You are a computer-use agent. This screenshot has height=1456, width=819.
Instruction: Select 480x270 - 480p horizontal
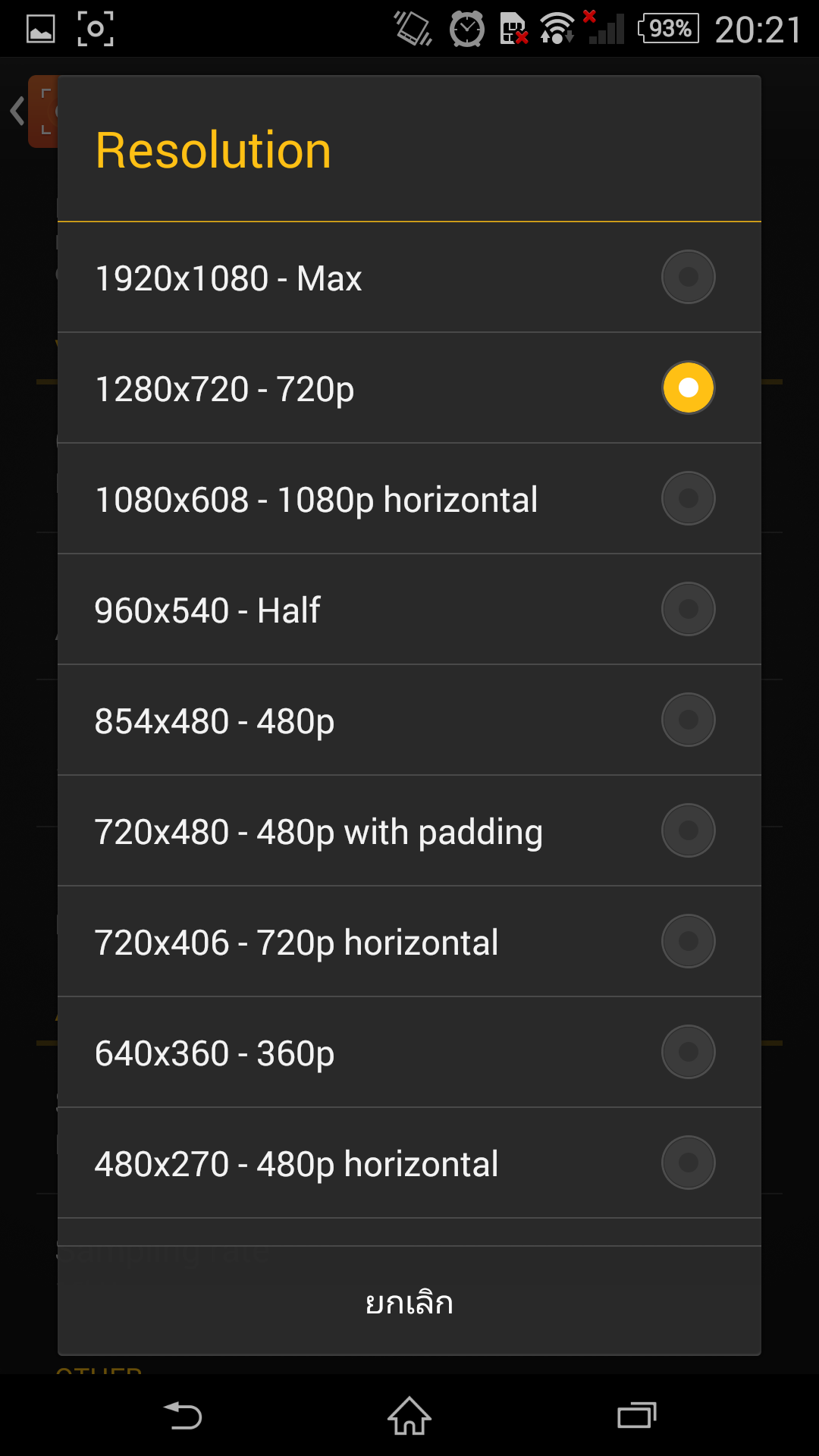pyautogui.click(x=409, y=1163)
